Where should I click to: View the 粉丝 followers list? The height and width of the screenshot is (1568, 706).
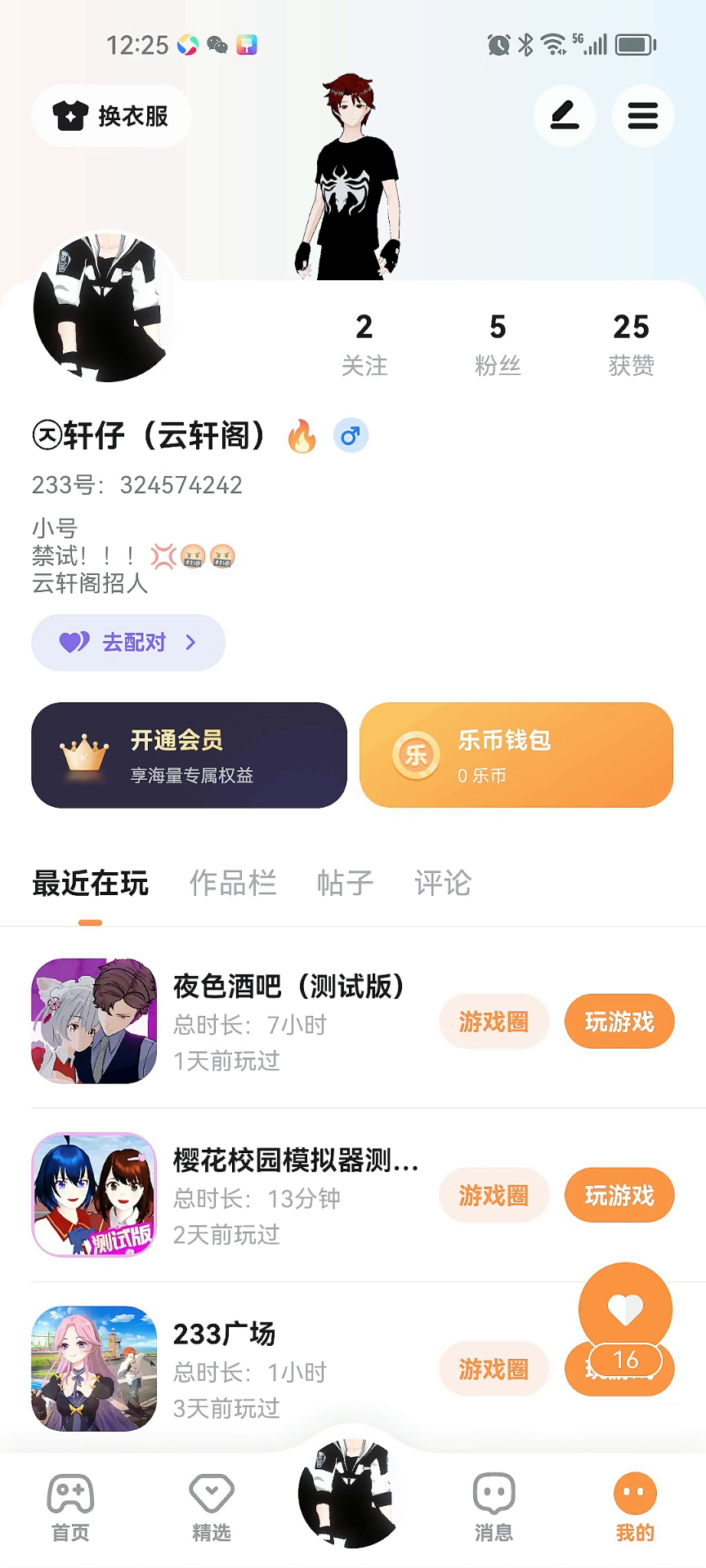tap(498, 344)
